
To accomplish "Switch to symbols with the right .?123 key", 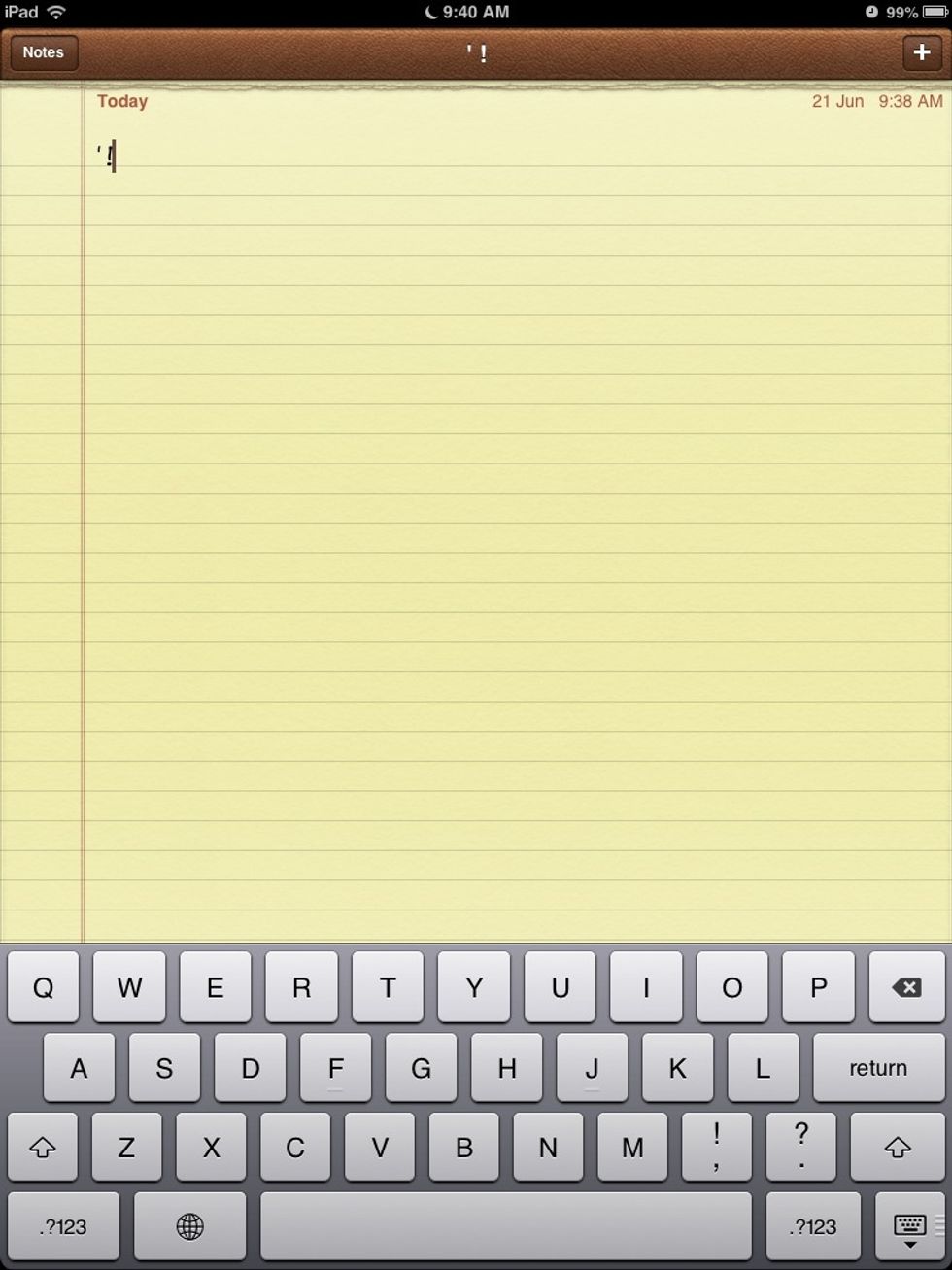I will 813,1225.
